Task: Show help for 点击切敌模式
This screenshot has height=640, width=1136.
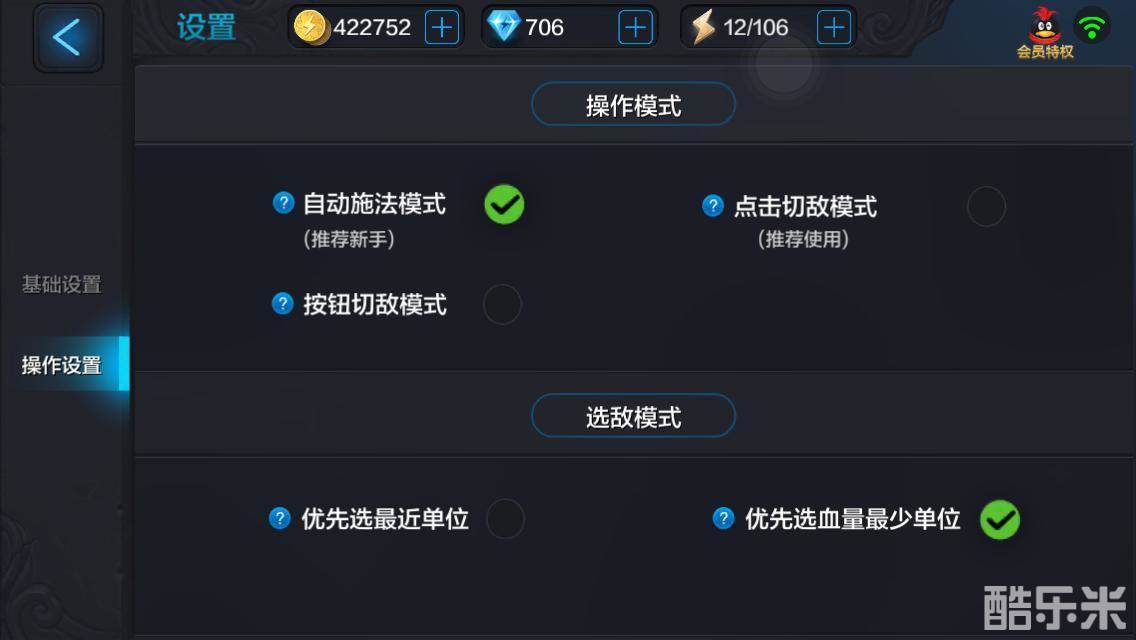Action: click(x=713, y=206)
